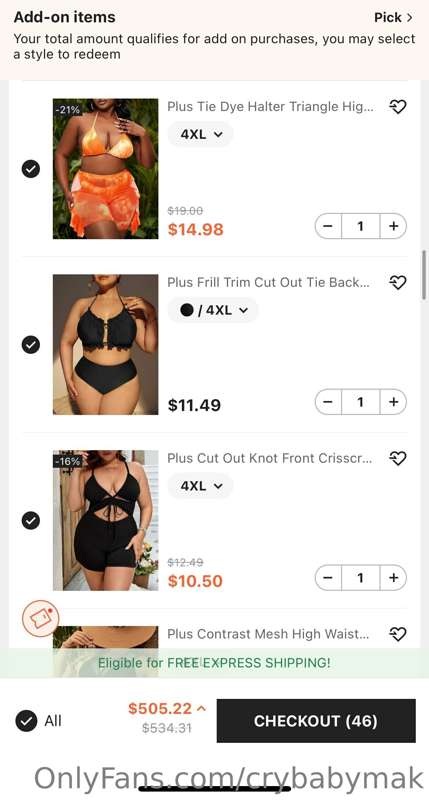Decrease quantity of Frill Trim Cut Out item
The width and height of the screenshot is (429, 800).
[x=328, y=402]
